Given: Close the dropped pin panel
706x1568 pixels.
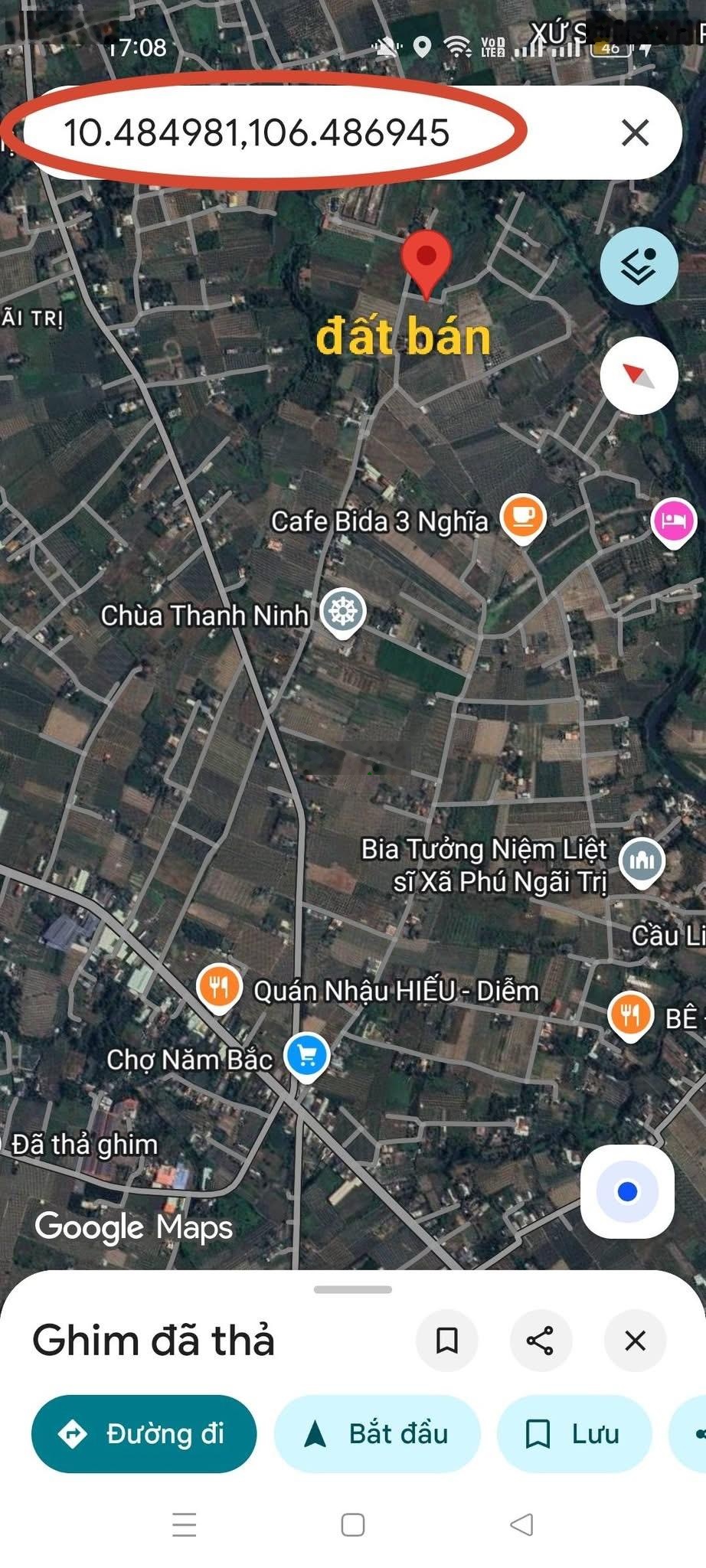Looking at the screenshot, I should [635, 1340].
